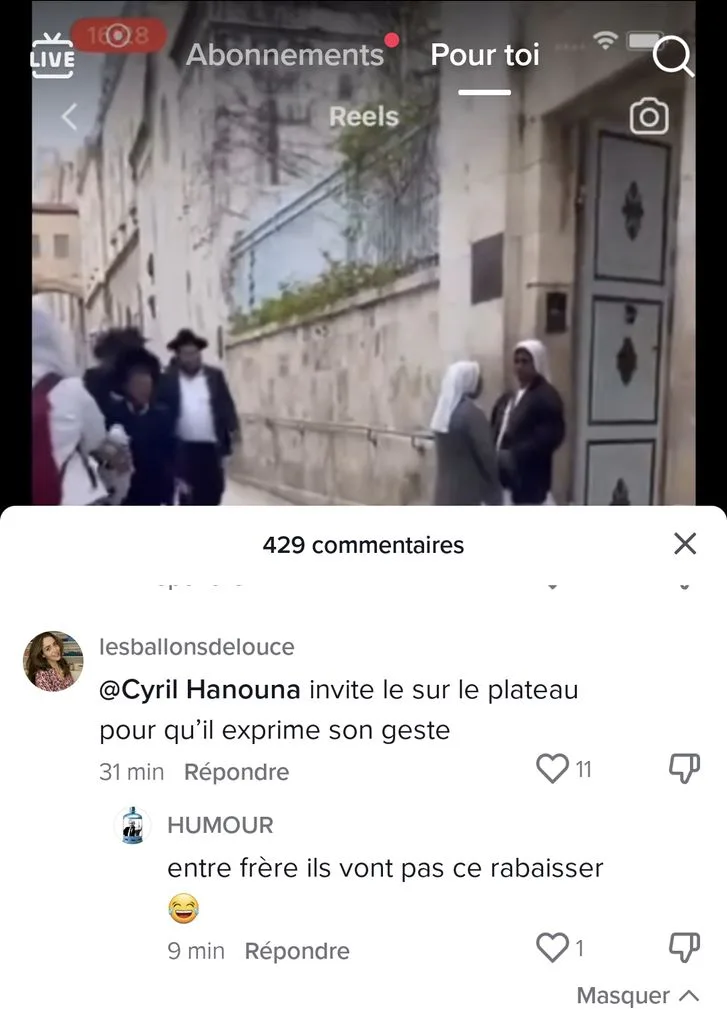727x1024 pixels.
Task: Like HUMOUR's reply
Action: [553, 948]
